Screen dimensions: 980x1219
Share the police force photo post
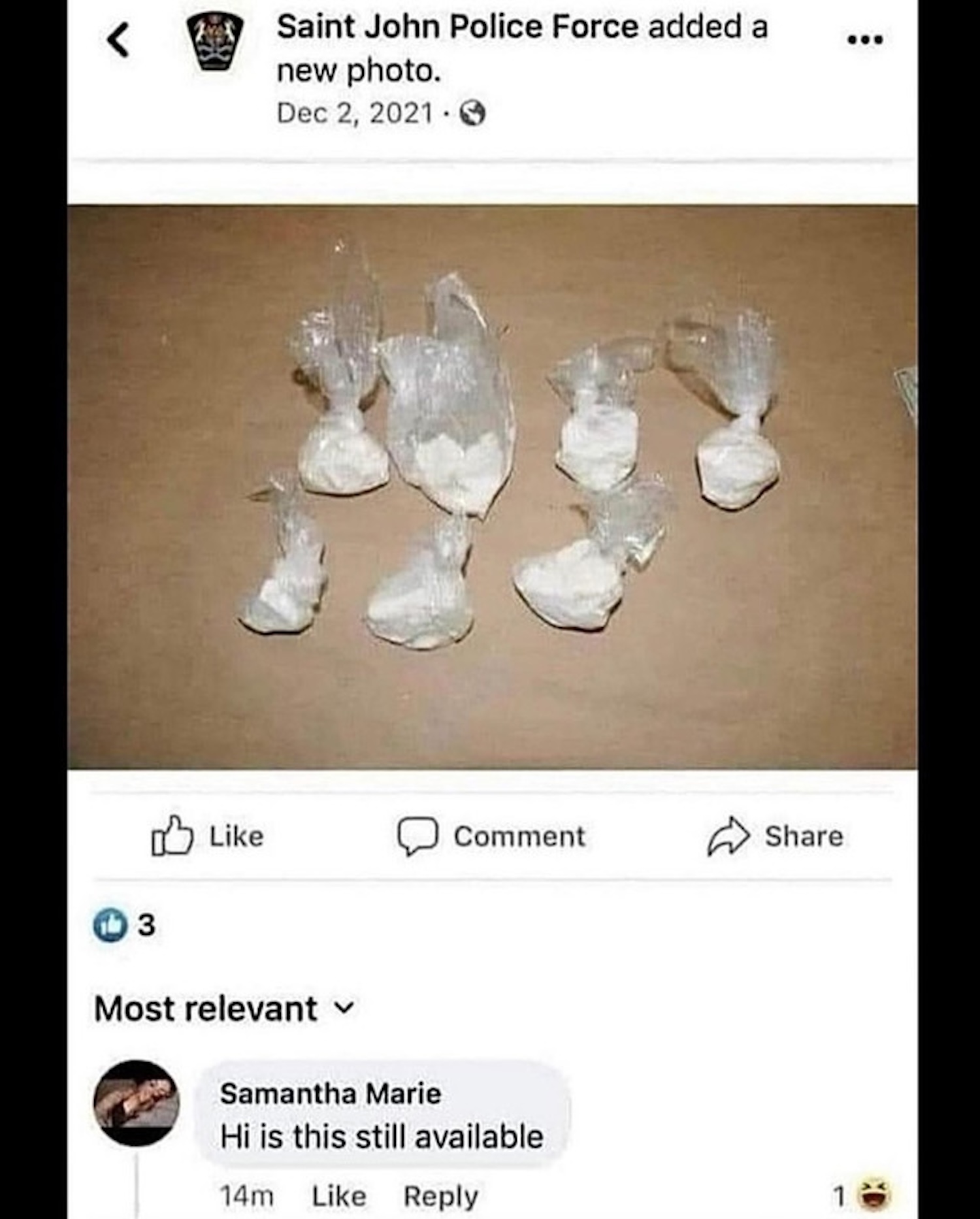pos(776,836)
